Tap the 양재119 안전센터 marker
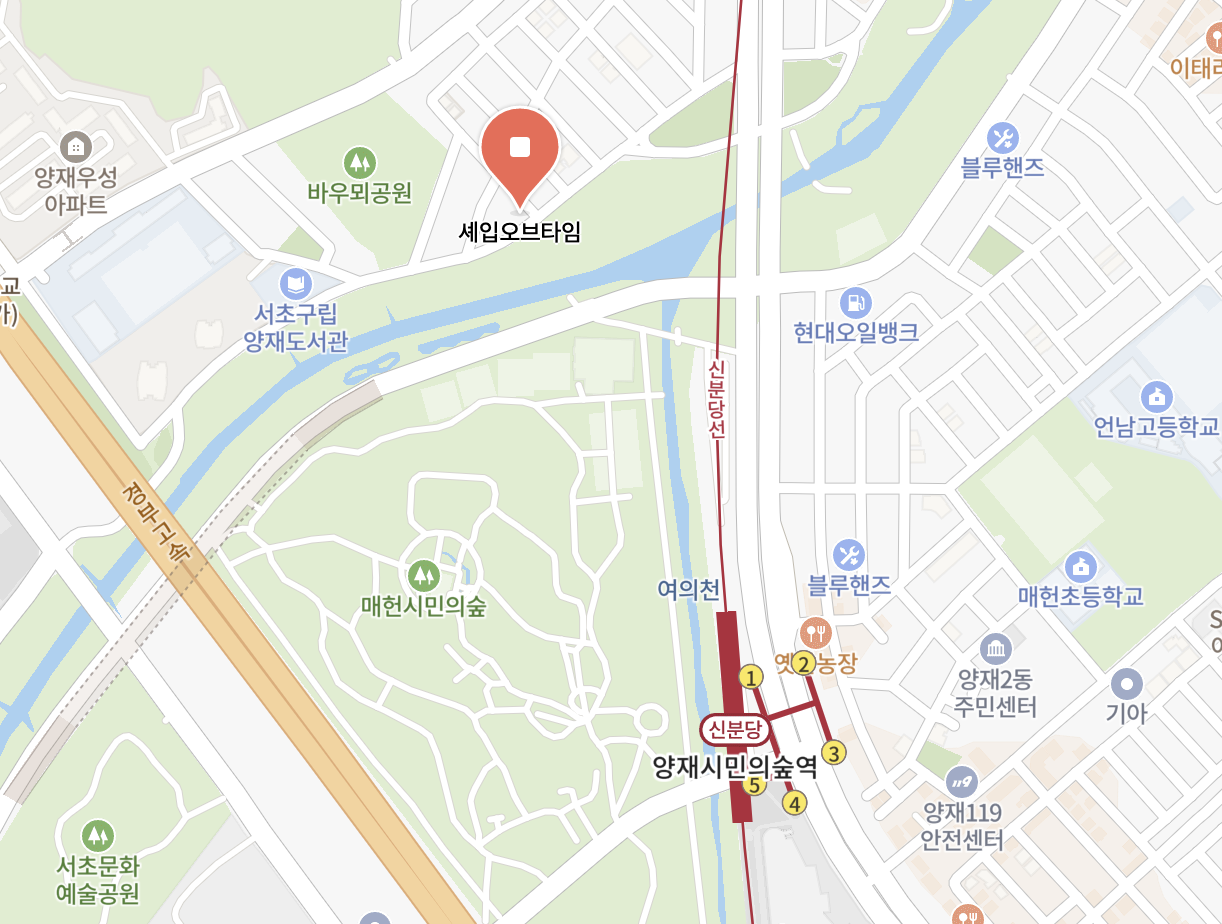The width and height of the screenshot is (1222, 924). click(962, 780)
